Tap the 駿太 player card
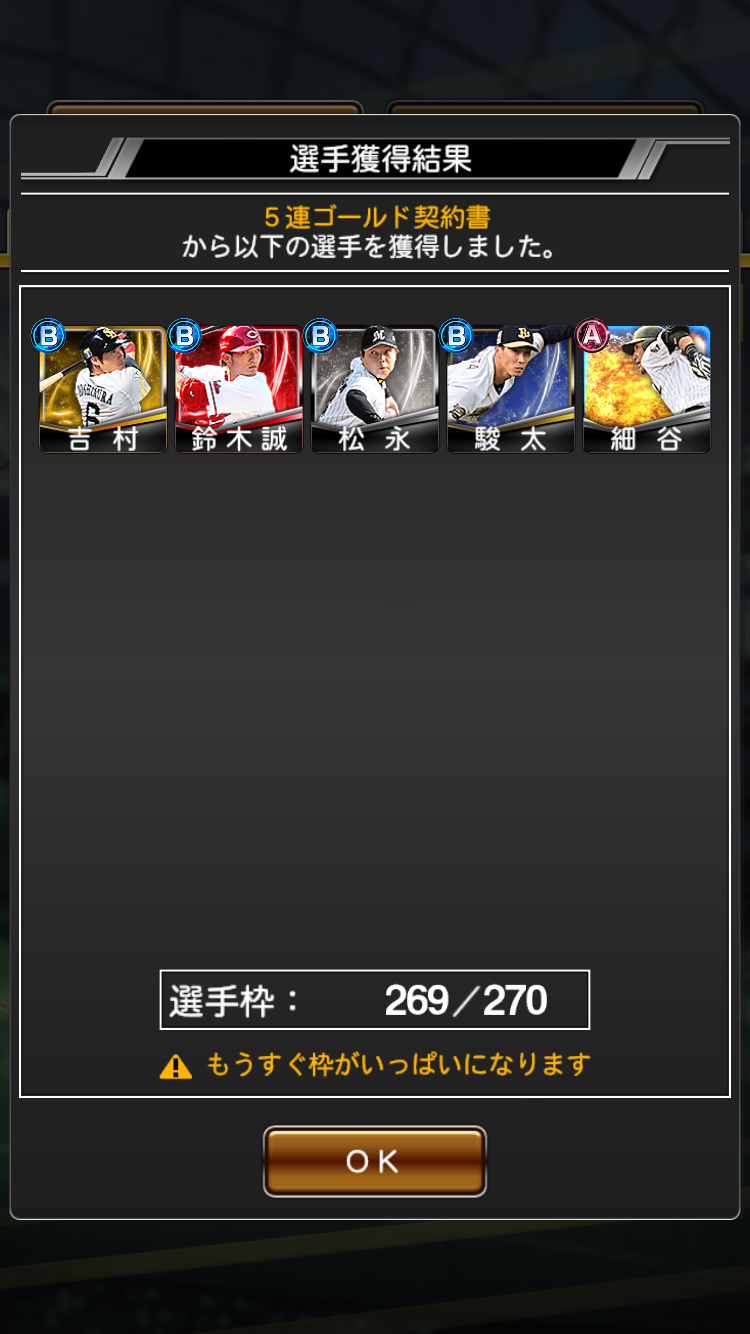 pos(511,389)
